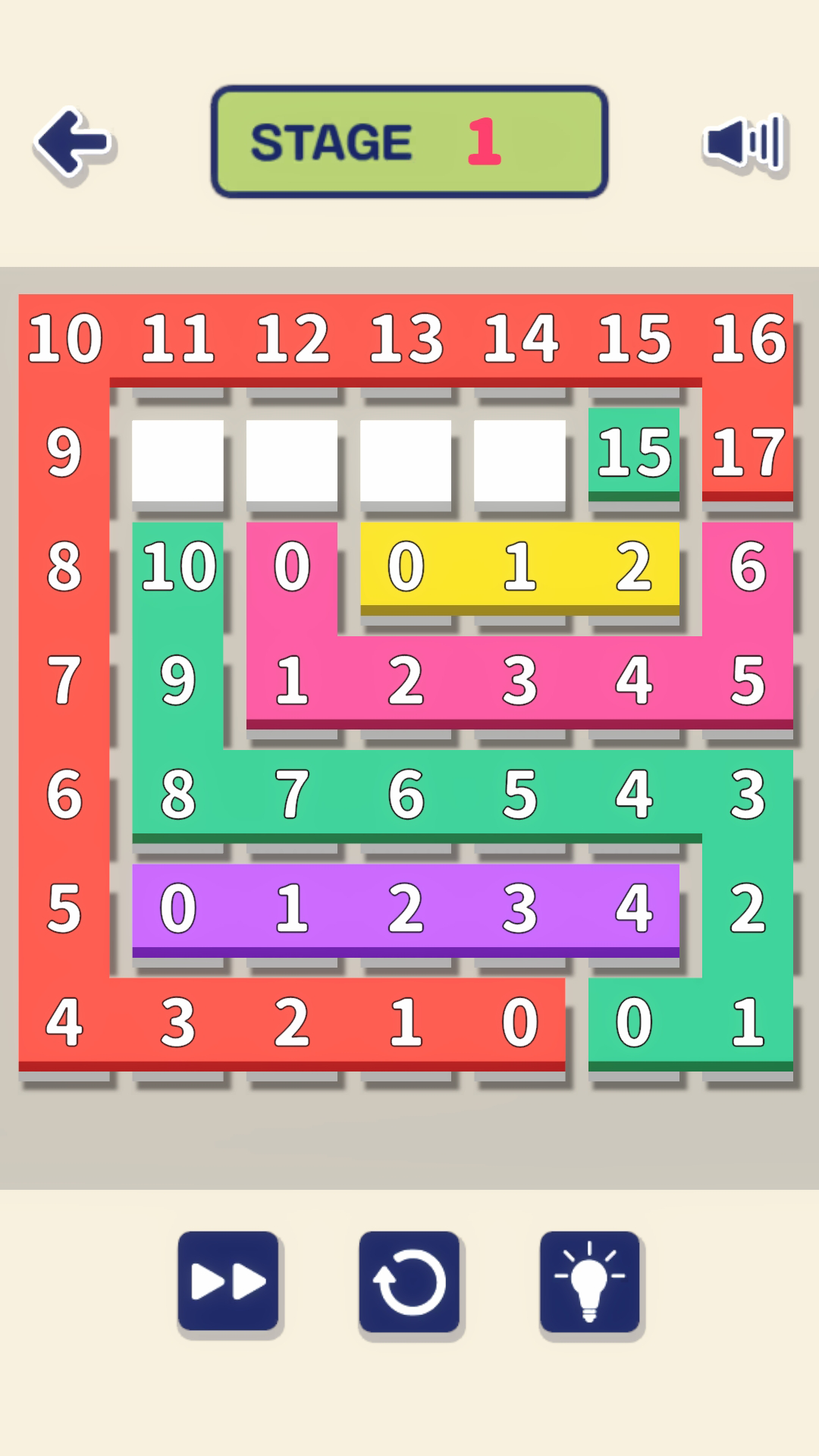Screen dimensions: 819x1456
Task: Click the fast-forward skip icon
Action: (230, 1280)
